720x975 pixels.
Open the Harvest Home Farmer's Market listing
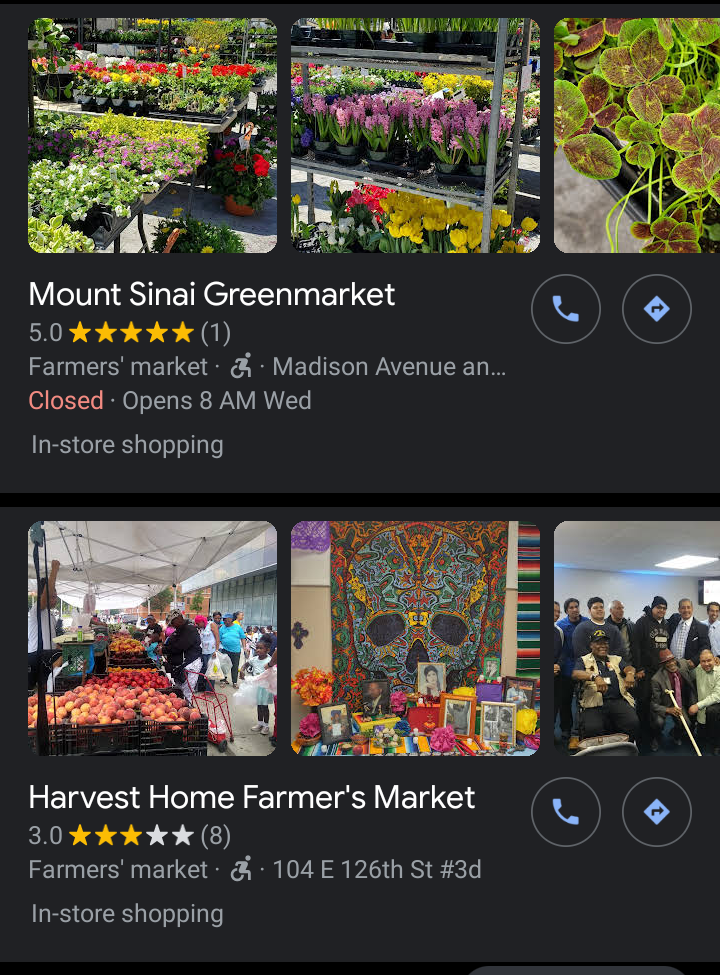click(x=252, y=797)
